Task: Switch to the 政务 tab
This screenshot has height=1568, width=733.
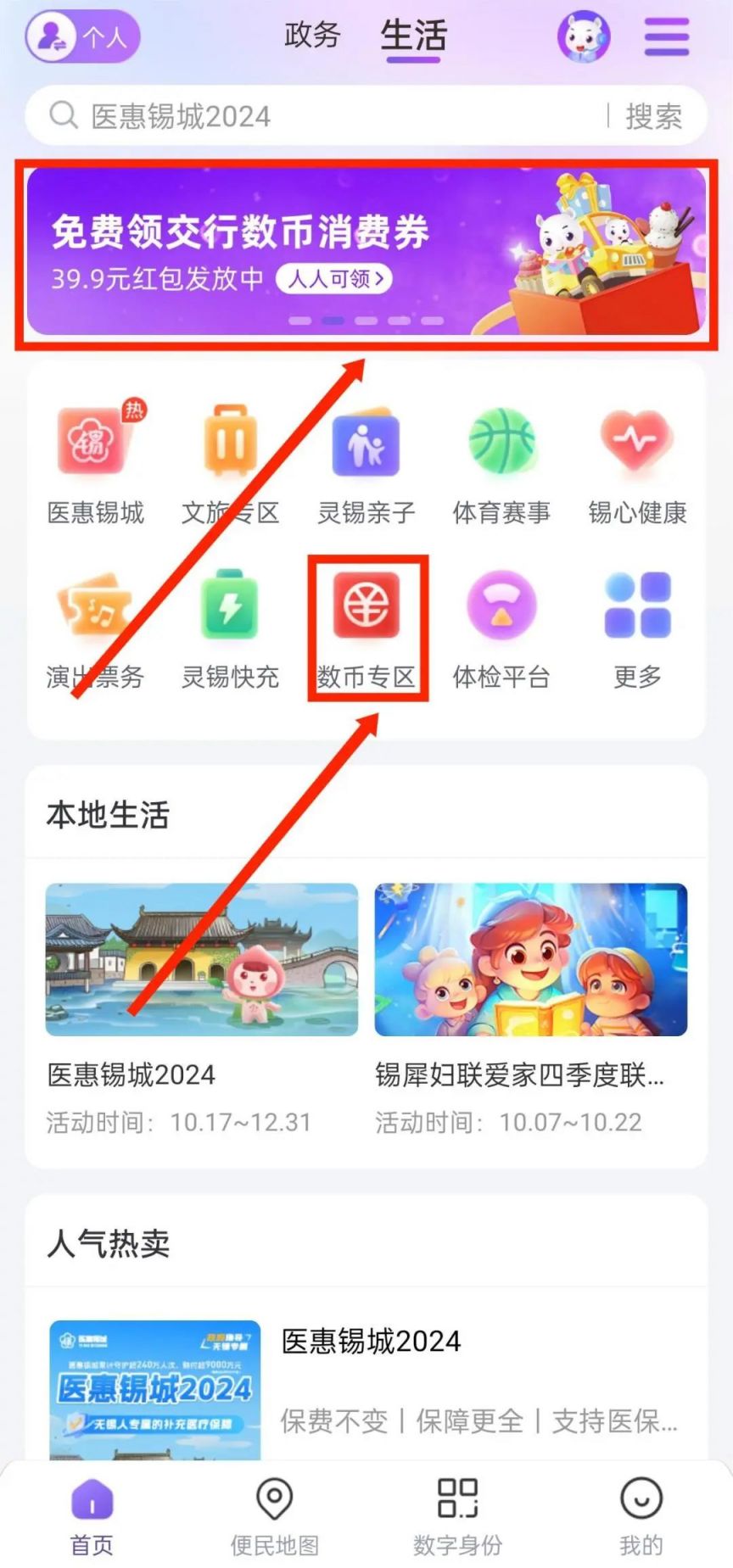Action: (312, 35)
